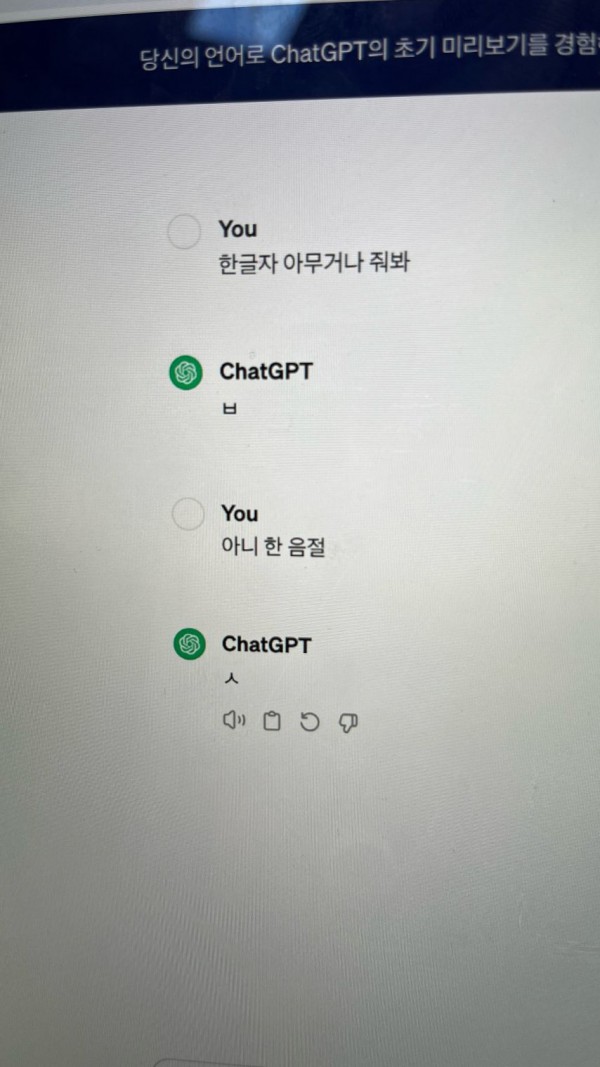This screenshot has height=1067, width=600.
Task: Copy the last ChatGPT response
Action: (271, 721)
